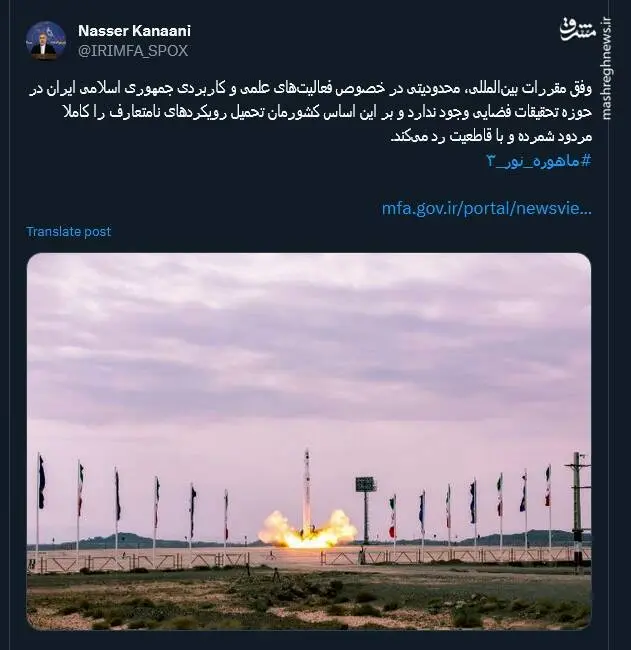Open the @IRIMFA_SPOX handle
Viewport: 631px width, 650px height.
pyautogui.click(x=132, y=50)
